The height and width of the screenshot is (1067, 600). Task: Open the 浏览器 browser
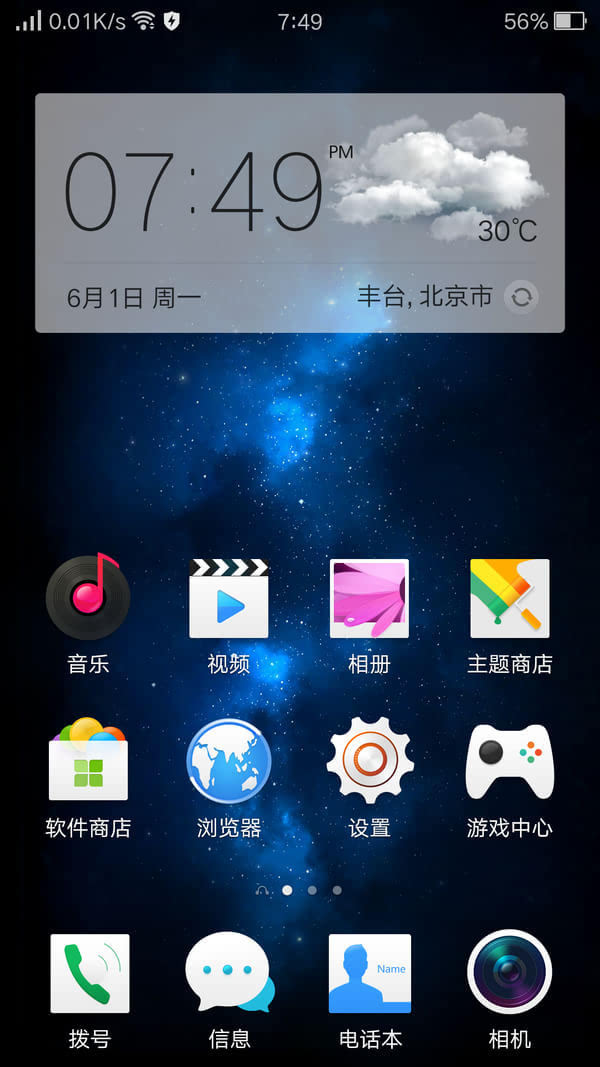(229, 762)
